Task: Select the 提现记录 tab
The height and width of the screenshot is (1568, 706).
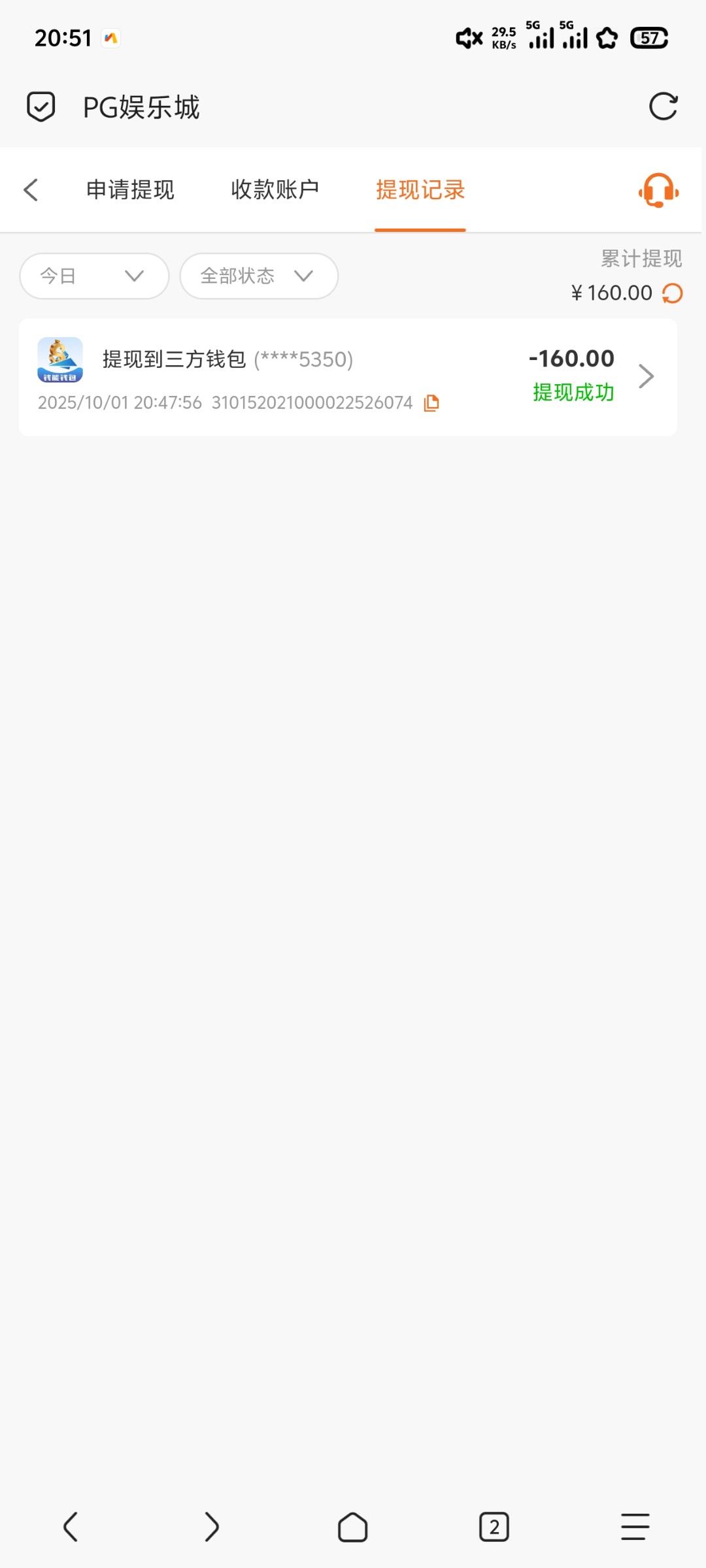Action: click(420, 190)
